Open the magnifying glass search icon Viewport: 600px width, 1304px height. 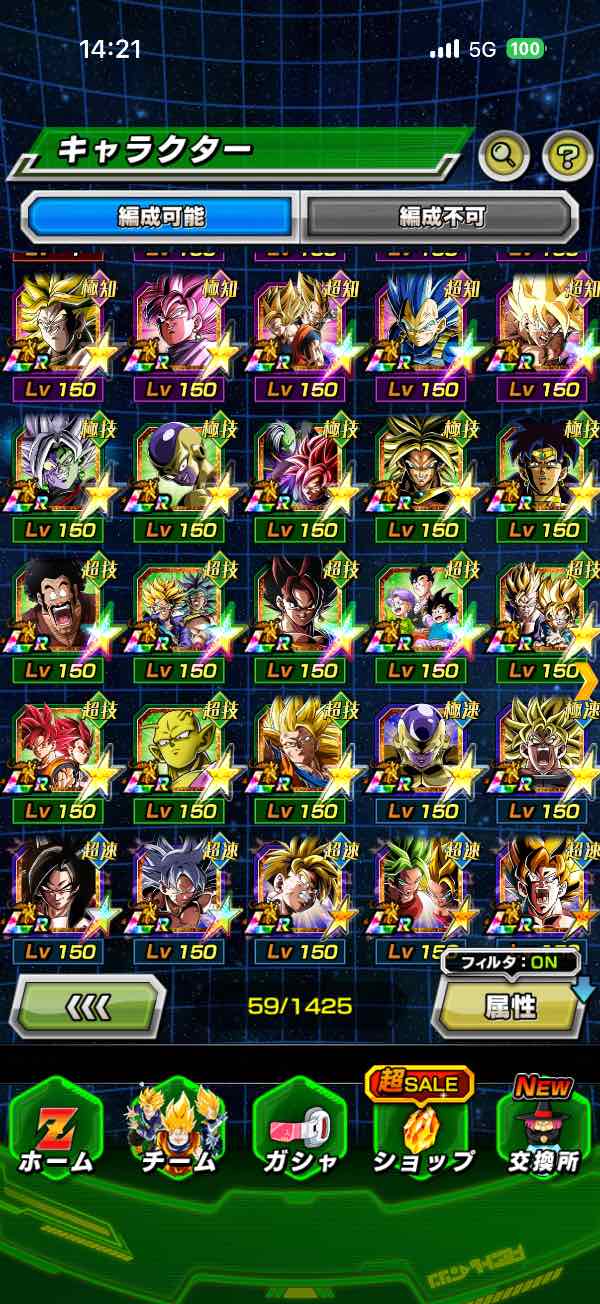tap(504, 155)
